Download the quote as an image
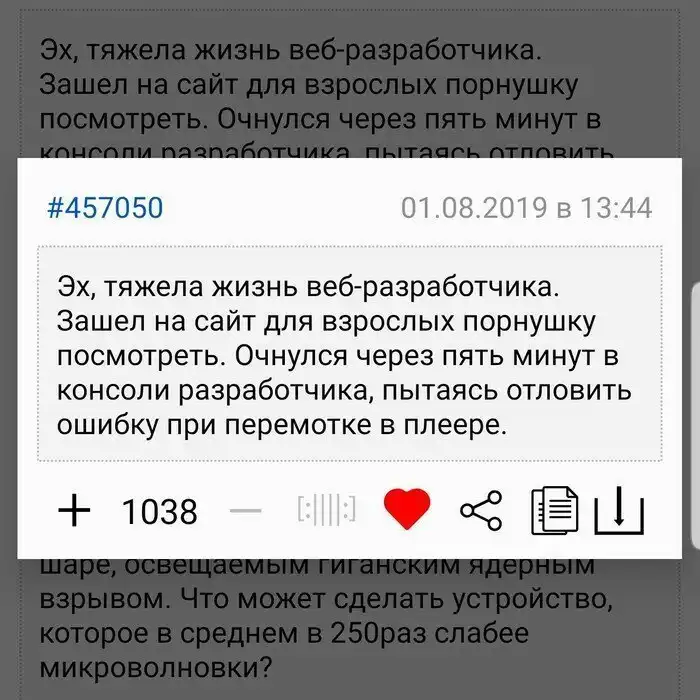The height and width of the screenshot is (700, 700). pos(620,511)
